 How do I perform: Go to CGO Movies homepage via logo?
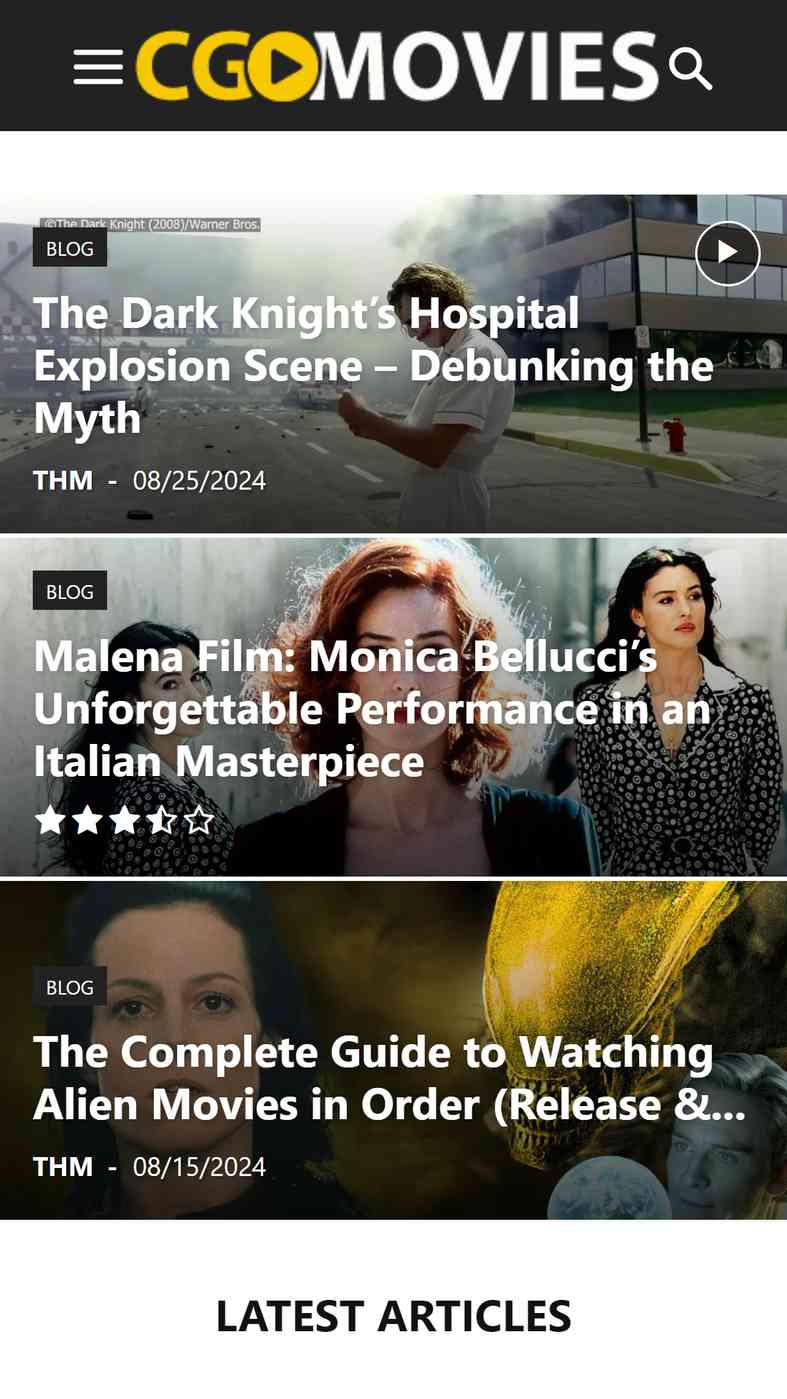pyautogui.click(x=397, y=67)
